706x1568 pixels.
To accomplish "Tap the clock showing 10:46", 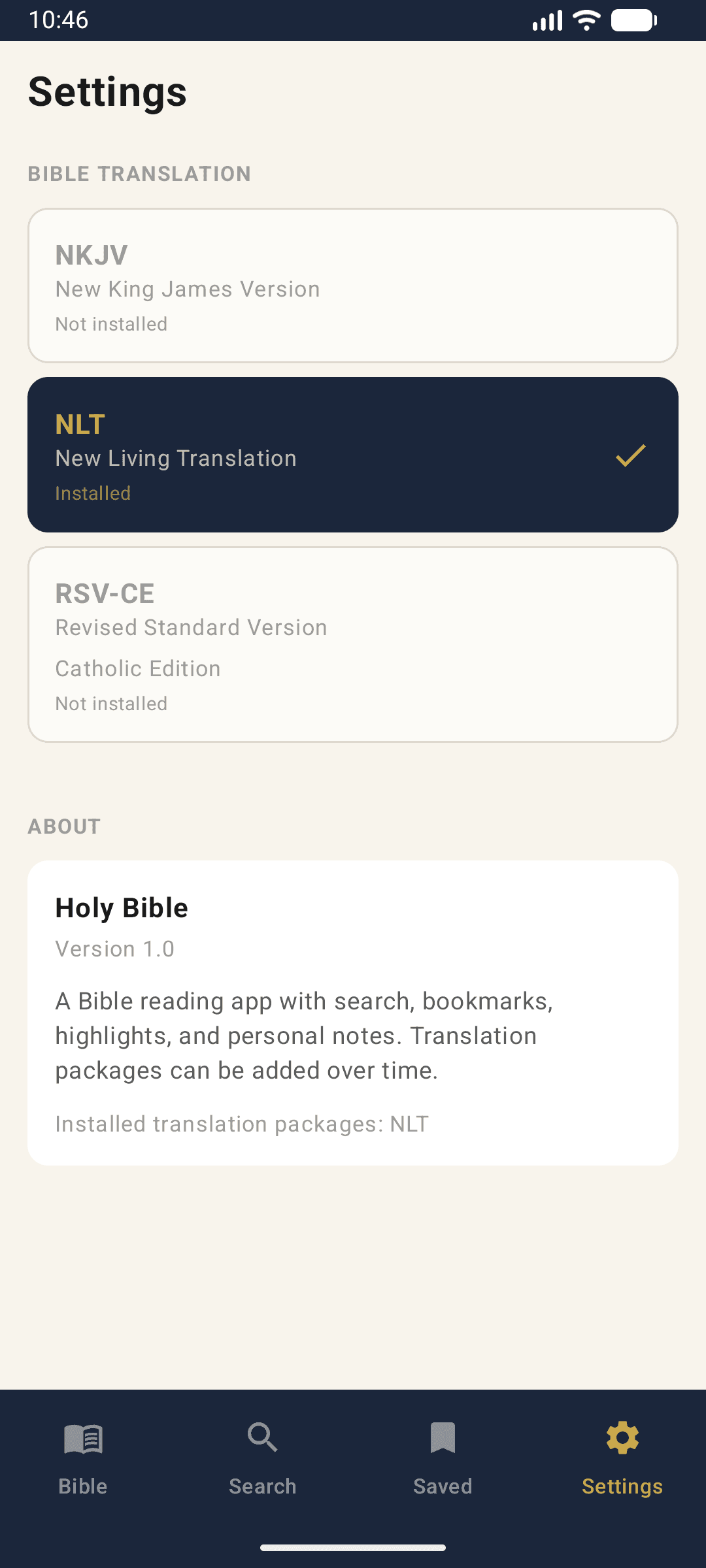I will [59, 20].
